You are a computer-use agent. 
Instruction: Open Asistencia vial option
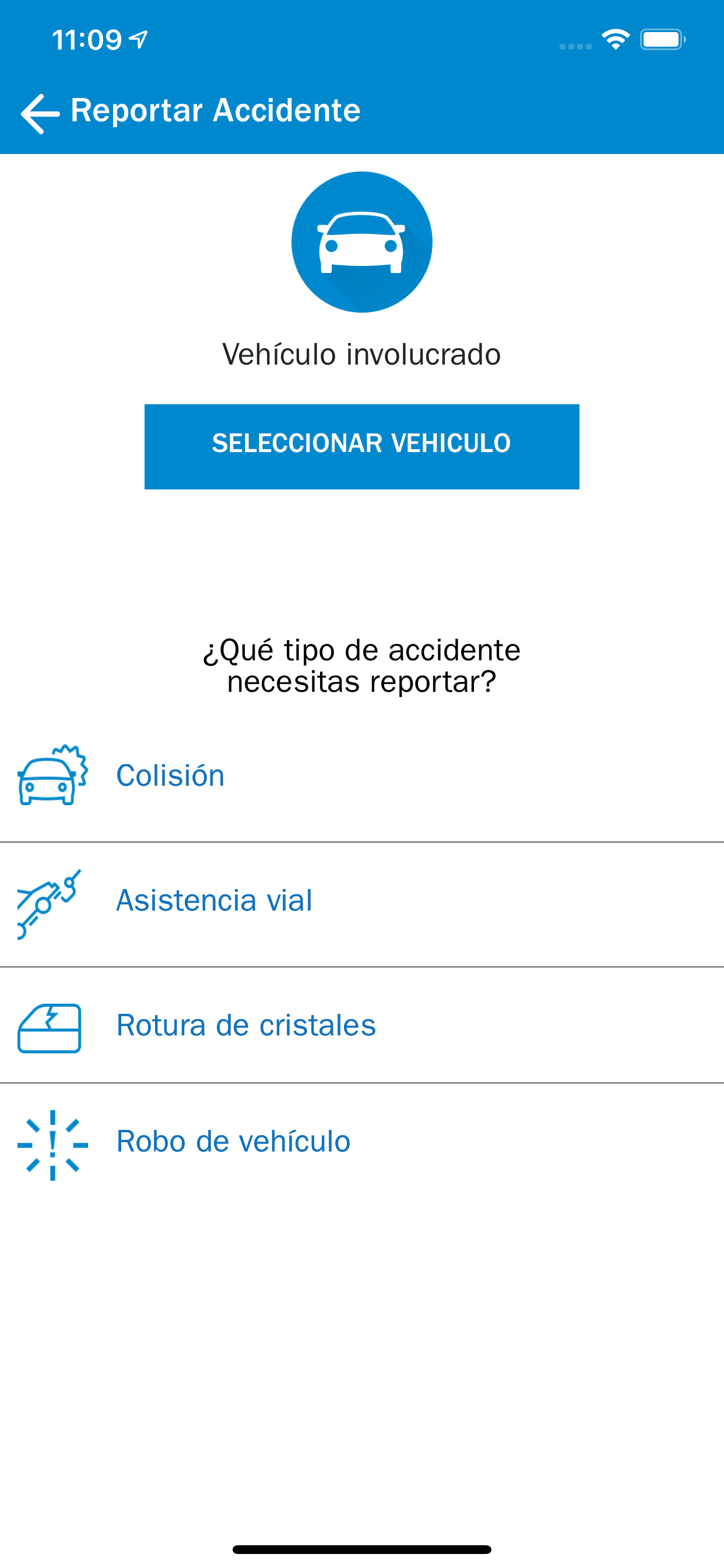tap(362, 904)
